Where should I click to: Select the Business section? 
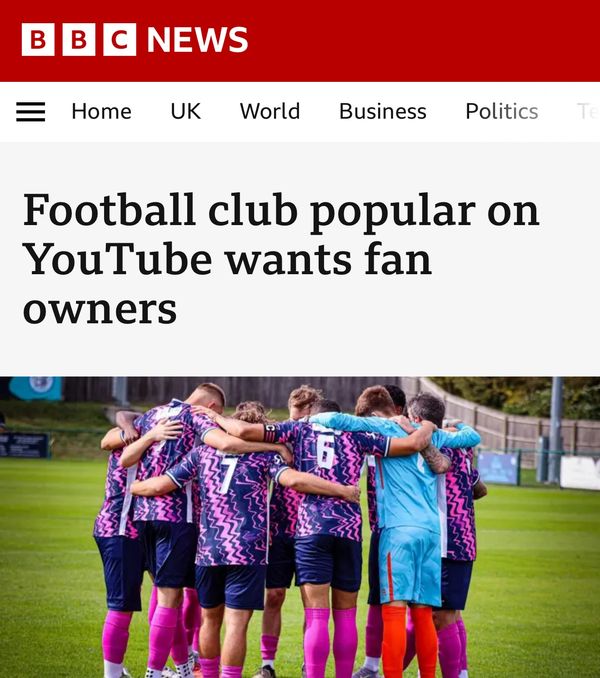382,112
